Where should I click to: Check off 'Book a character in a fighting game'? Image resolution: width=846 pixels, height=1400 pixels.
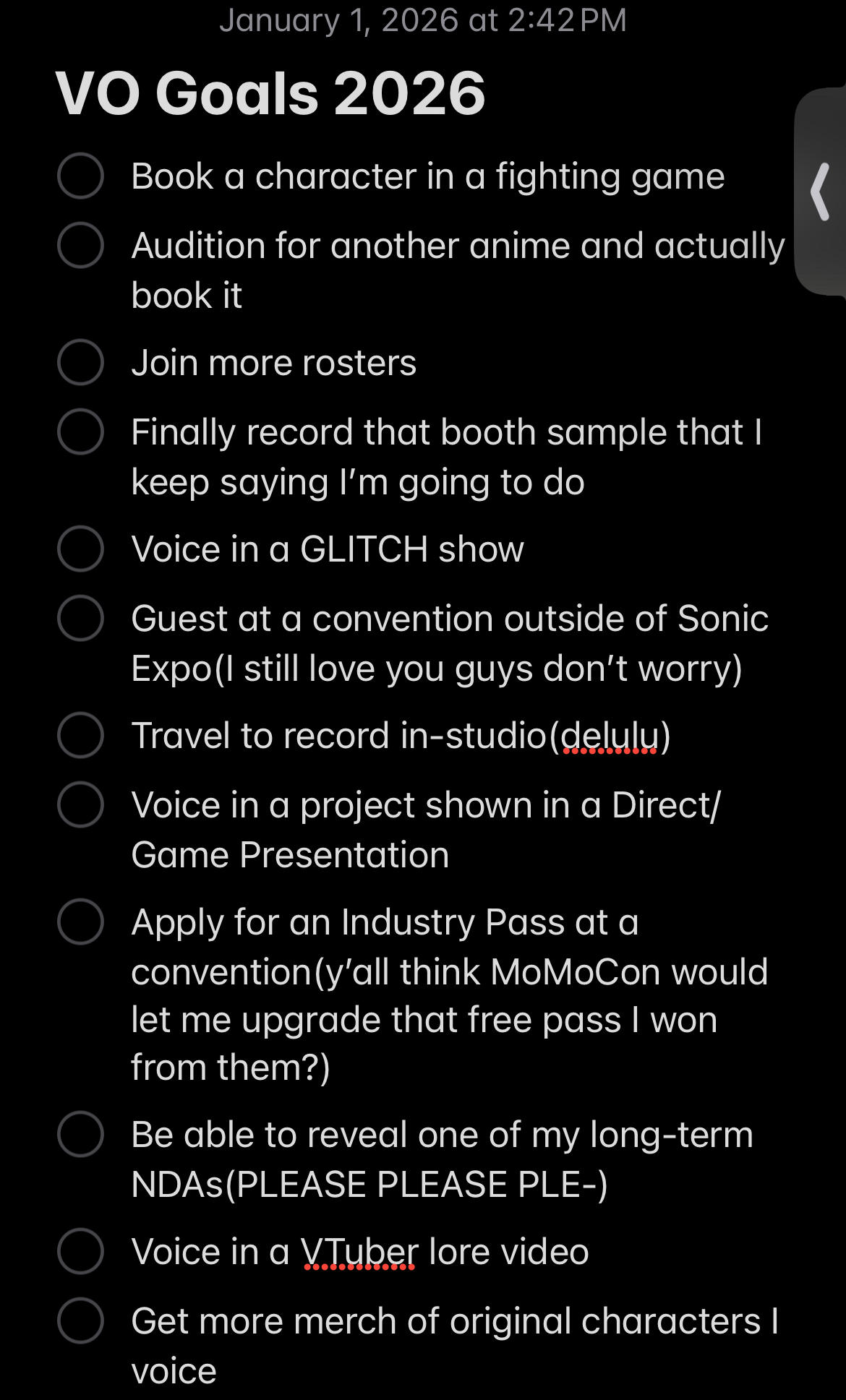[80, 176]
